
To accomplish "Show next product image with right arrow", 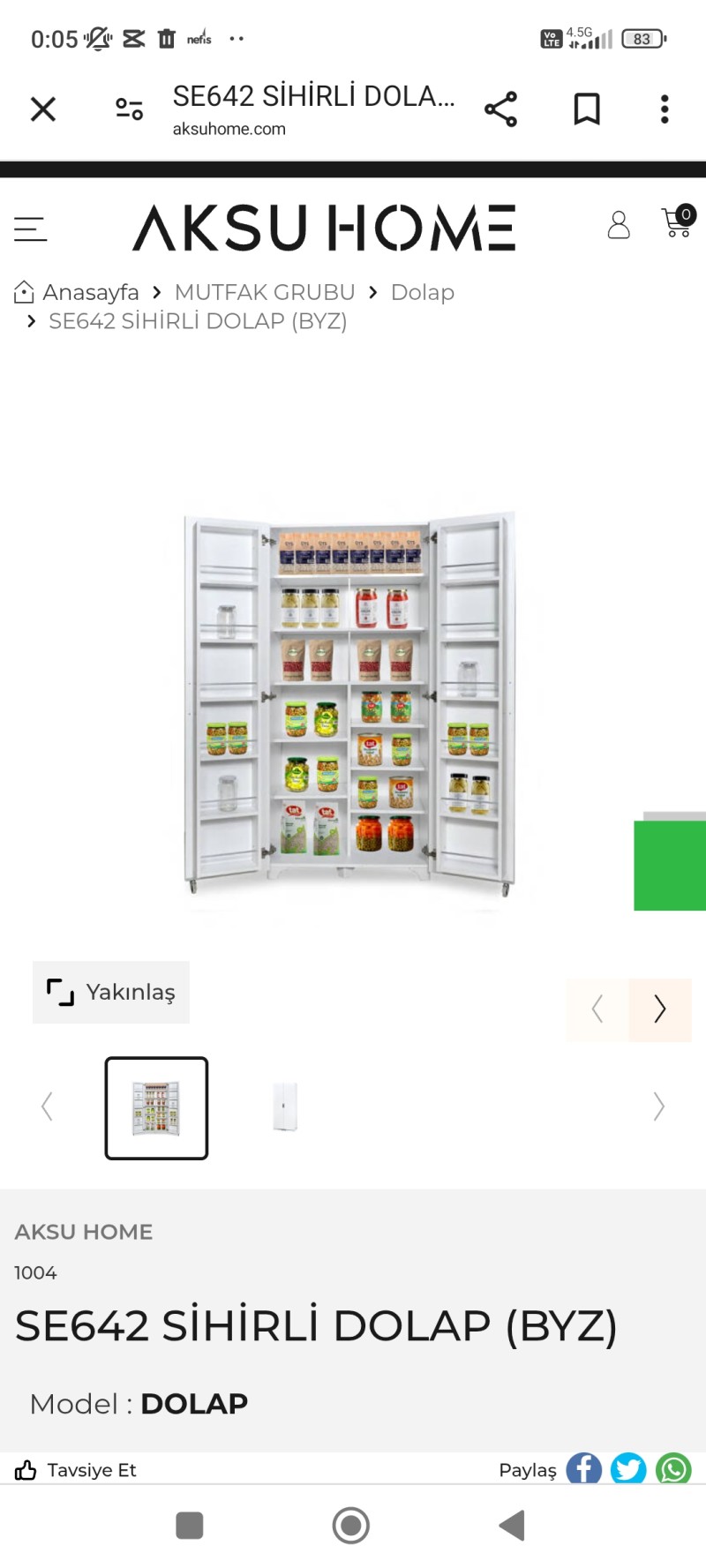I will tap(659, 1009).
